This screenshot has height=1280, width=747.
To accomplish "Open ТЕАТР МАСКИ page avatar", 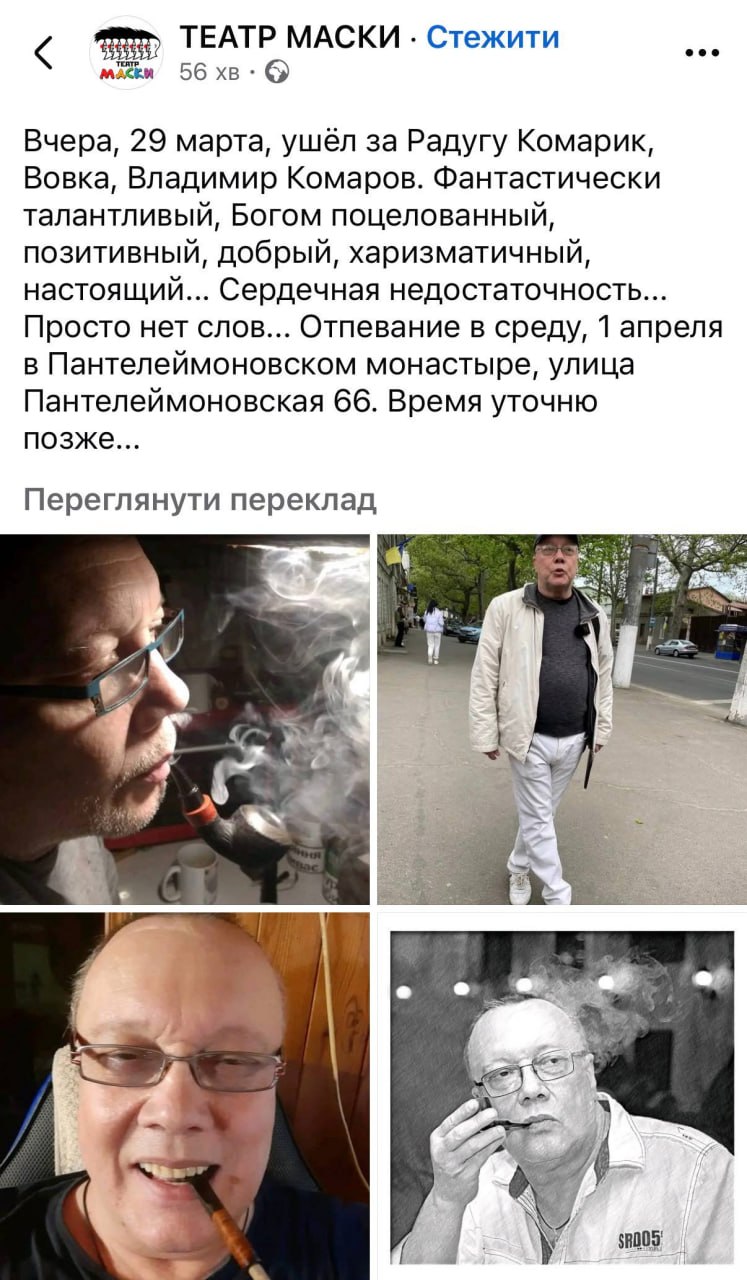I will (x=127, y=52).
